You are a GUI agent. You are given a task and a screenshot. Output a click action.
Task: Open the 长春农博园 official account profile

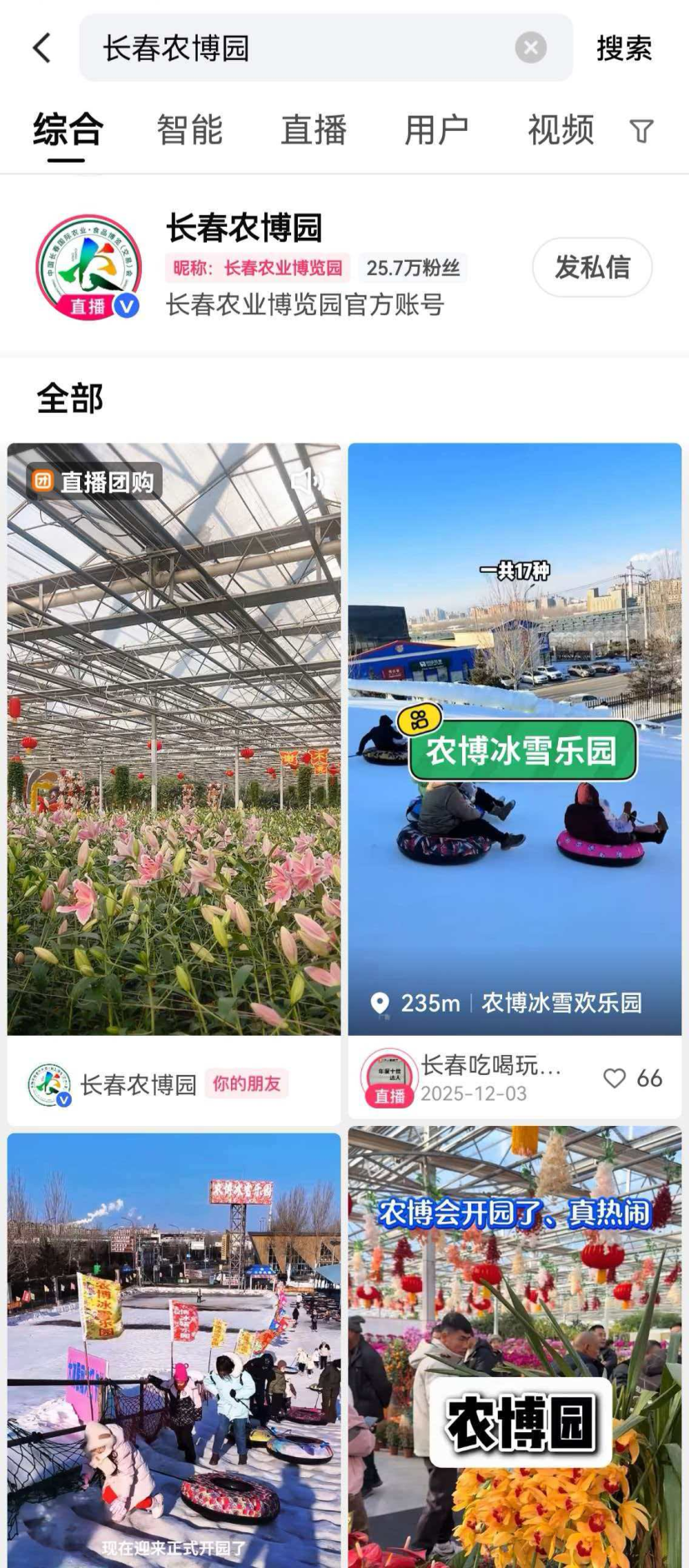(x=244, y=228)
